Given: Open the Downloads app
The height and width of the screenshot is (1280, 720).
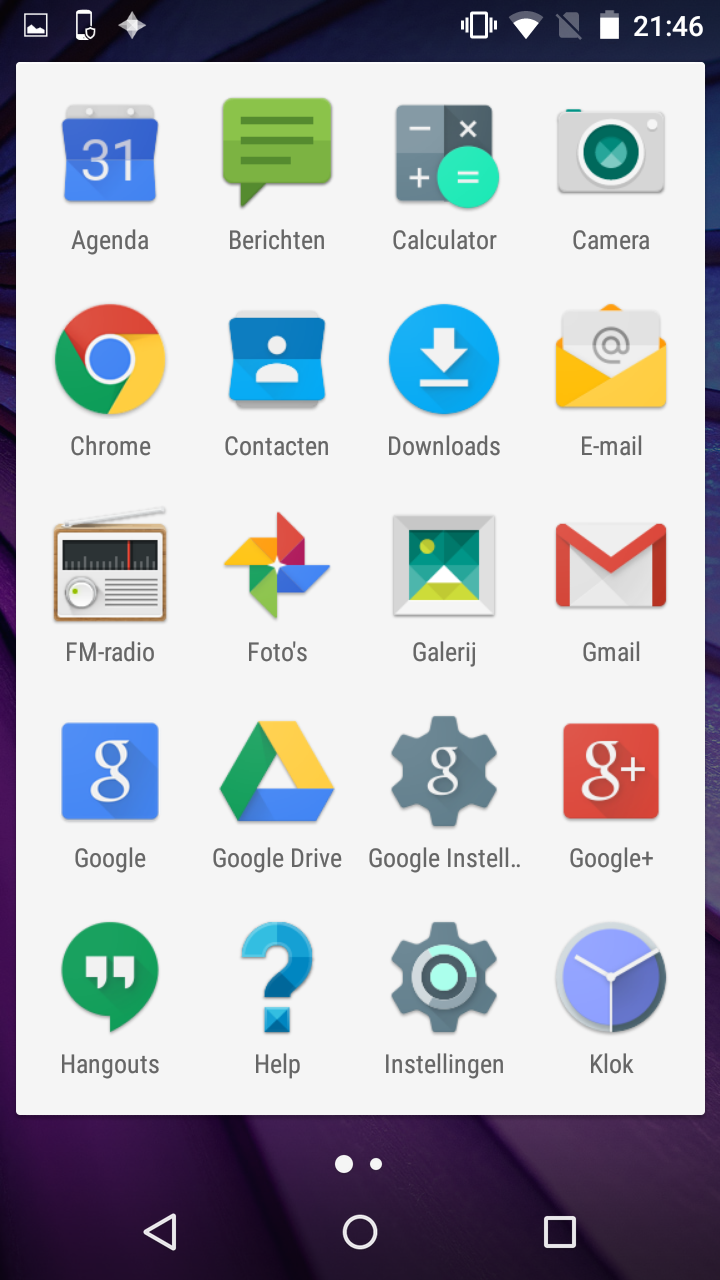Looking at the screenshot, I should (444, 360).
